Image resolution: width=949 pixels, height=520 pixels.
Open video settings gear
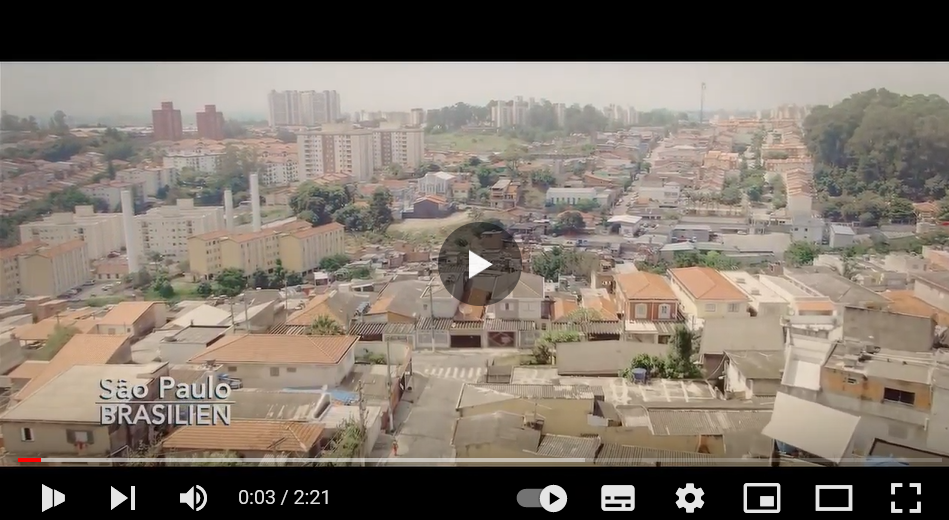pos(689,497)
